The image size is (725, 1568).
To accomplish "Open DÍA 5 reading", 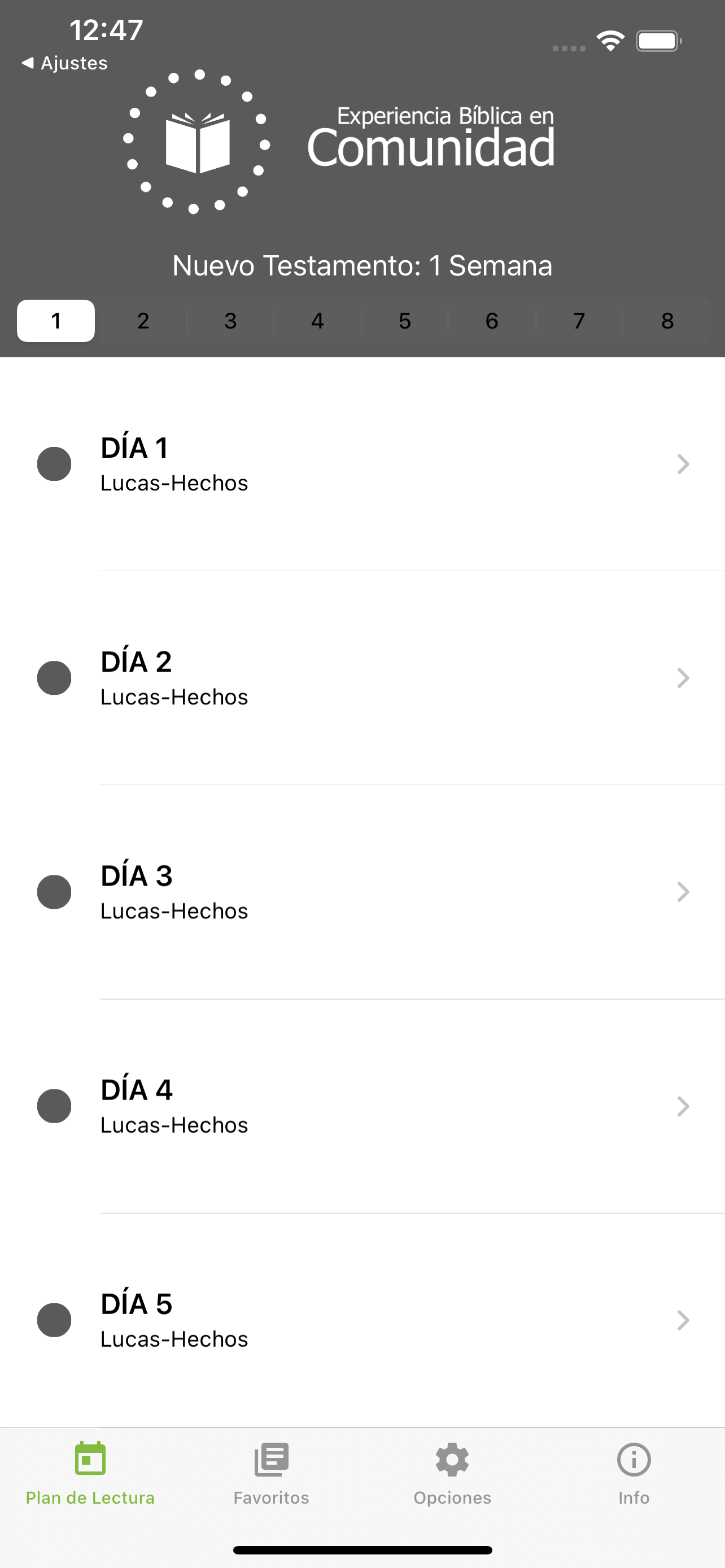I will (363, 1320).
